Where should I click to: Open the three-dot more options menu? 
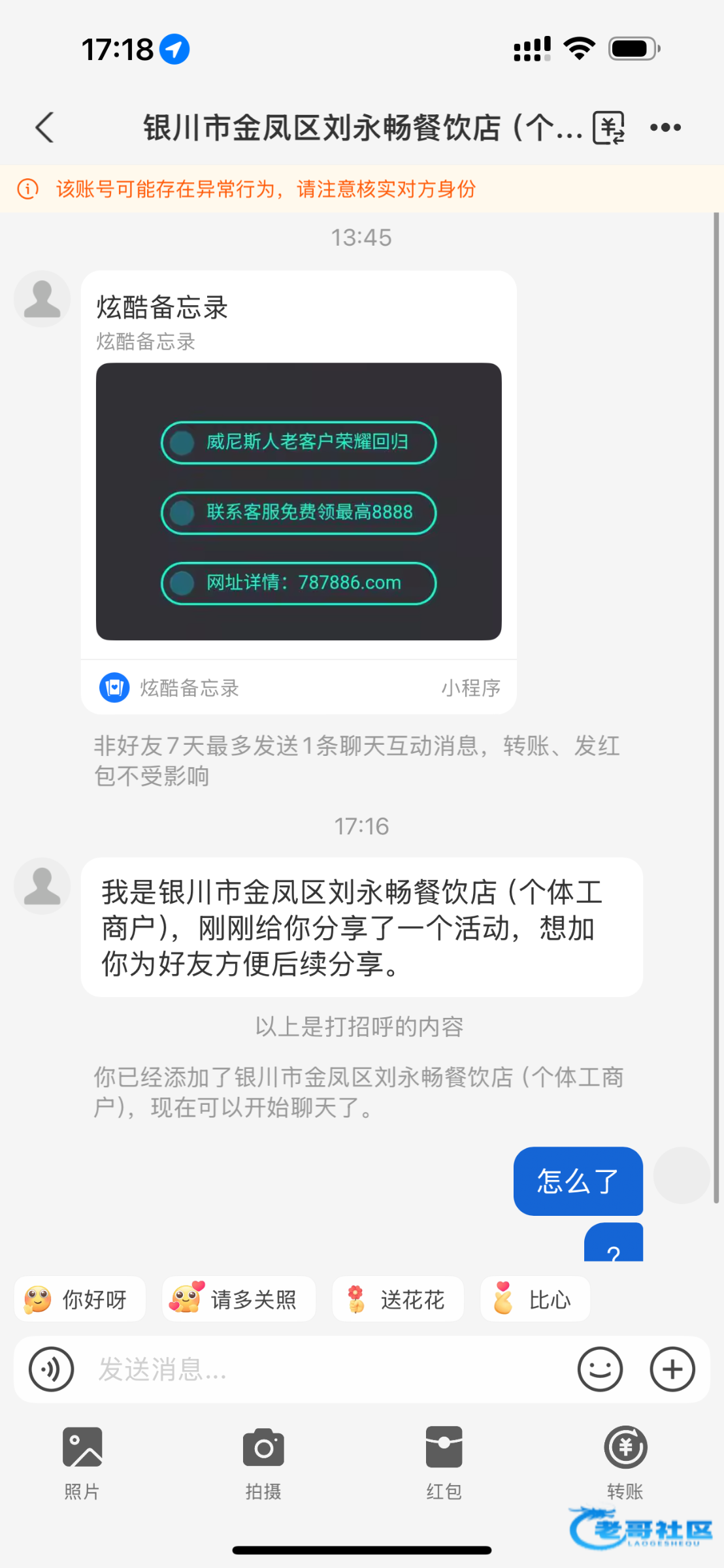coord(665,127)
